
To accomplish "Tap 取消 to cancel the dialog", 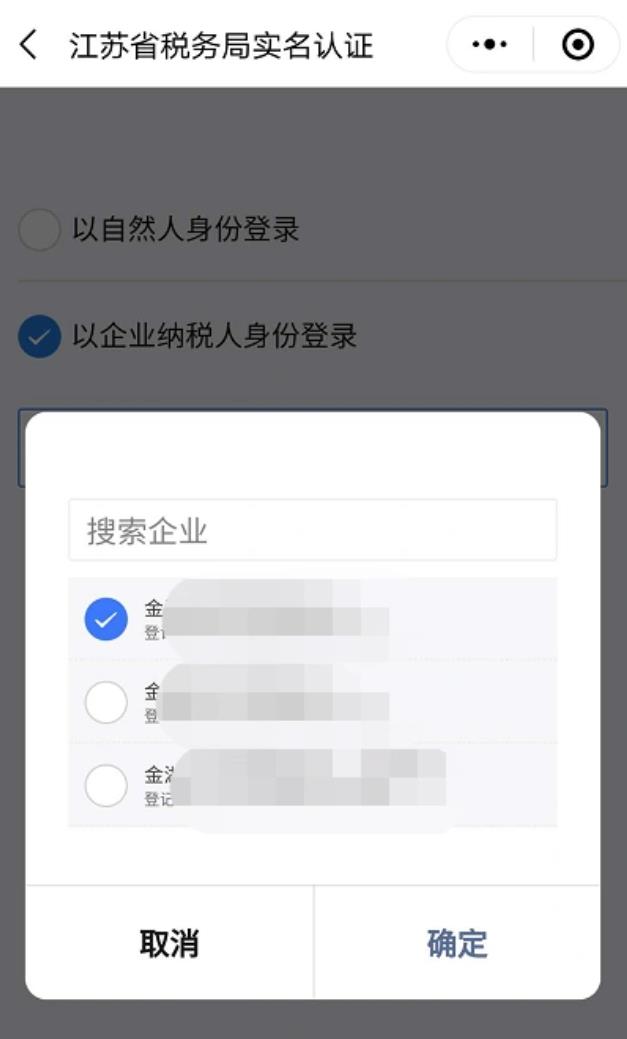I will tap(170, 942).
